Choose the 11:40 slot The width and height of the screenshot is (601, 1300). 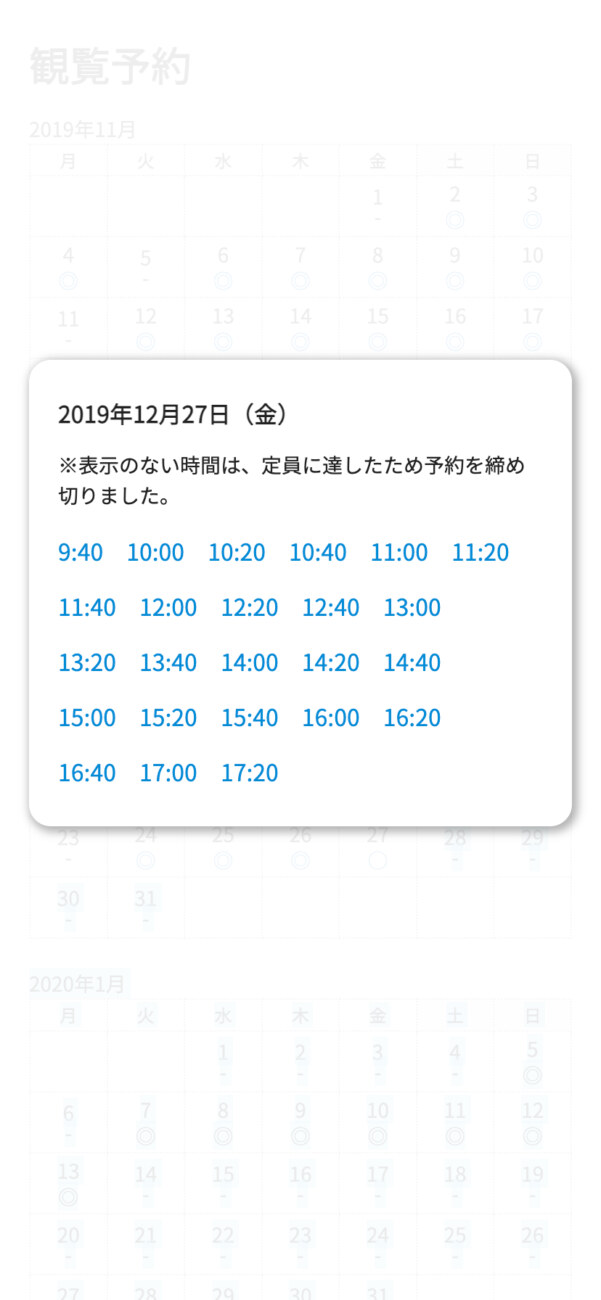87,608
